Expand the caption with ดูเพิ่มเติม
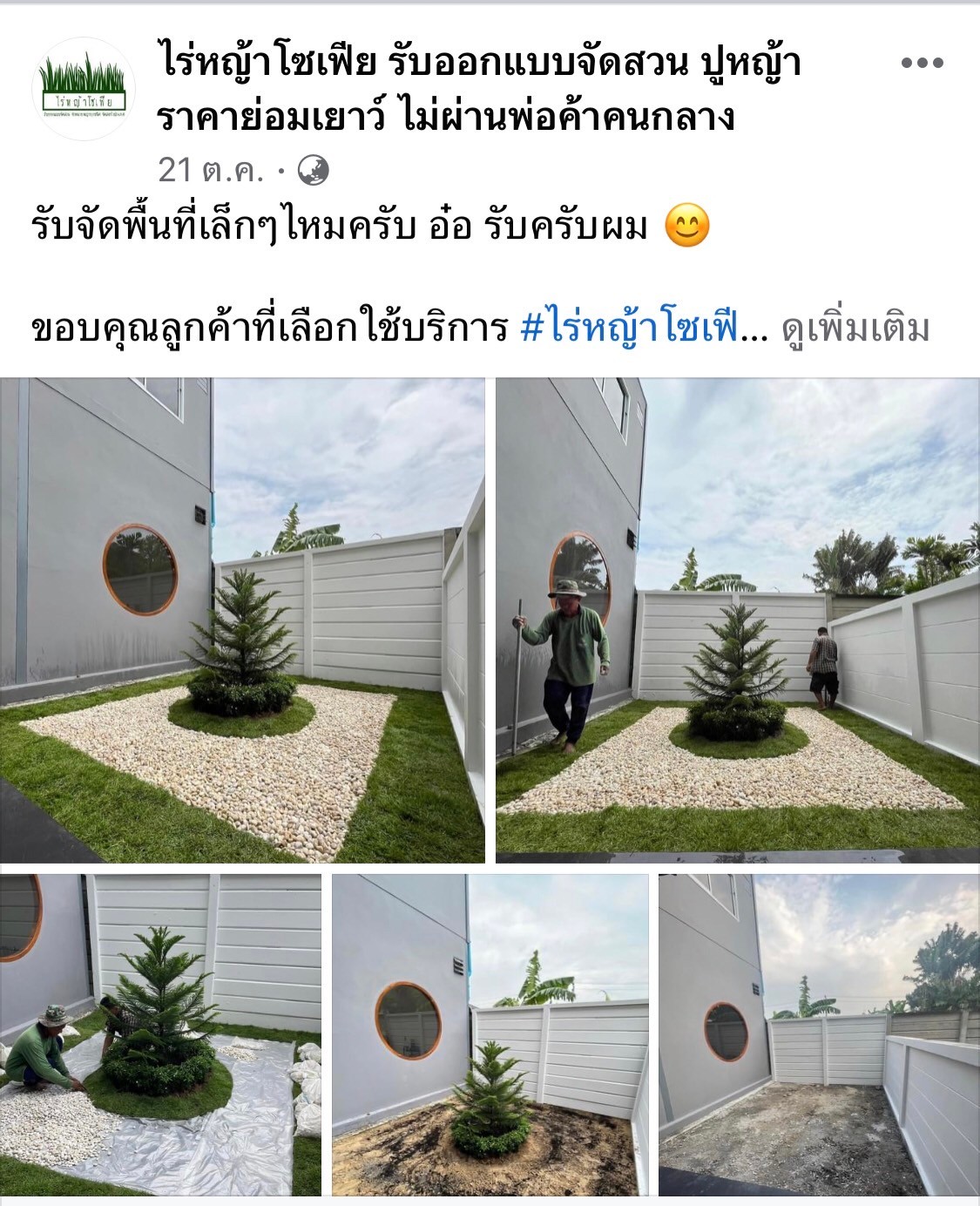This screenshot has height=1206, width=980. click(855, 329)
